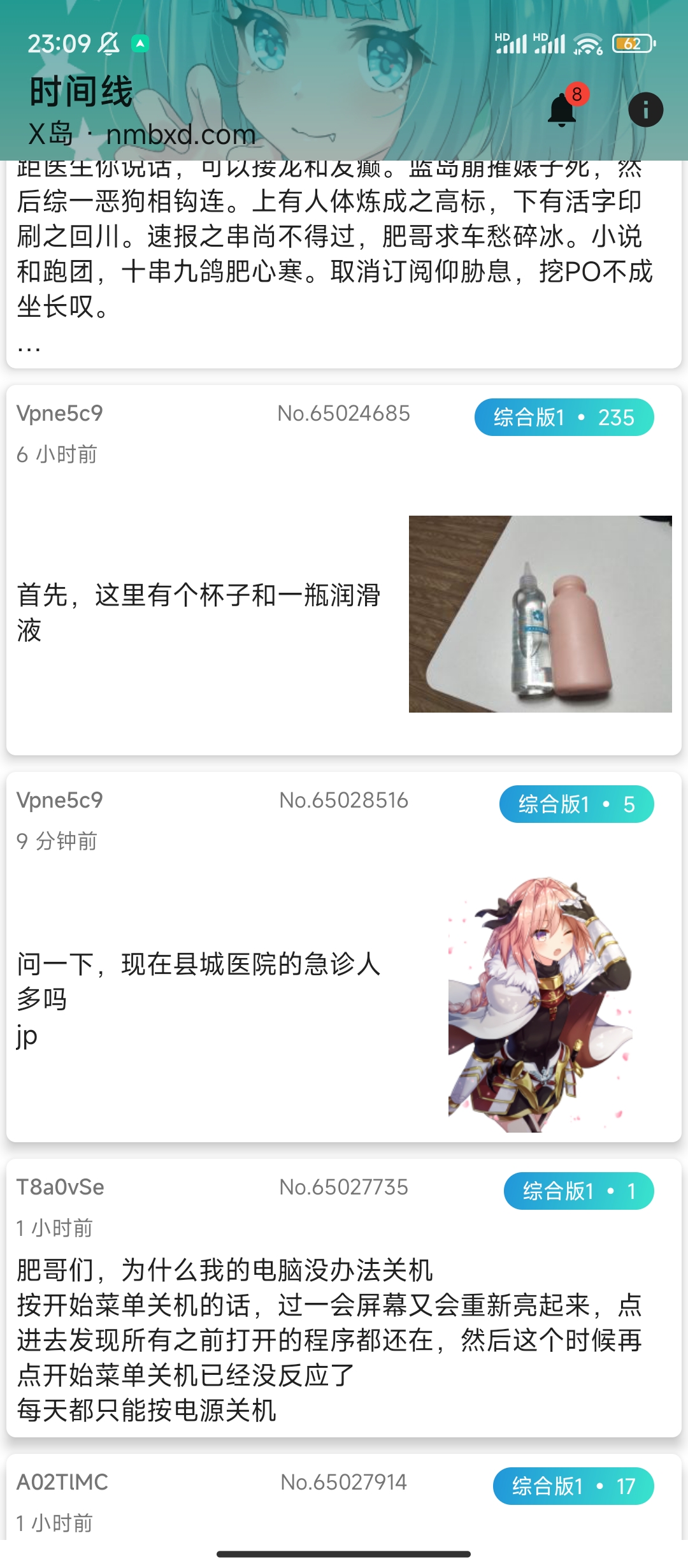Open the info icon in header
688x1568 pixels.
pos(645,110)
